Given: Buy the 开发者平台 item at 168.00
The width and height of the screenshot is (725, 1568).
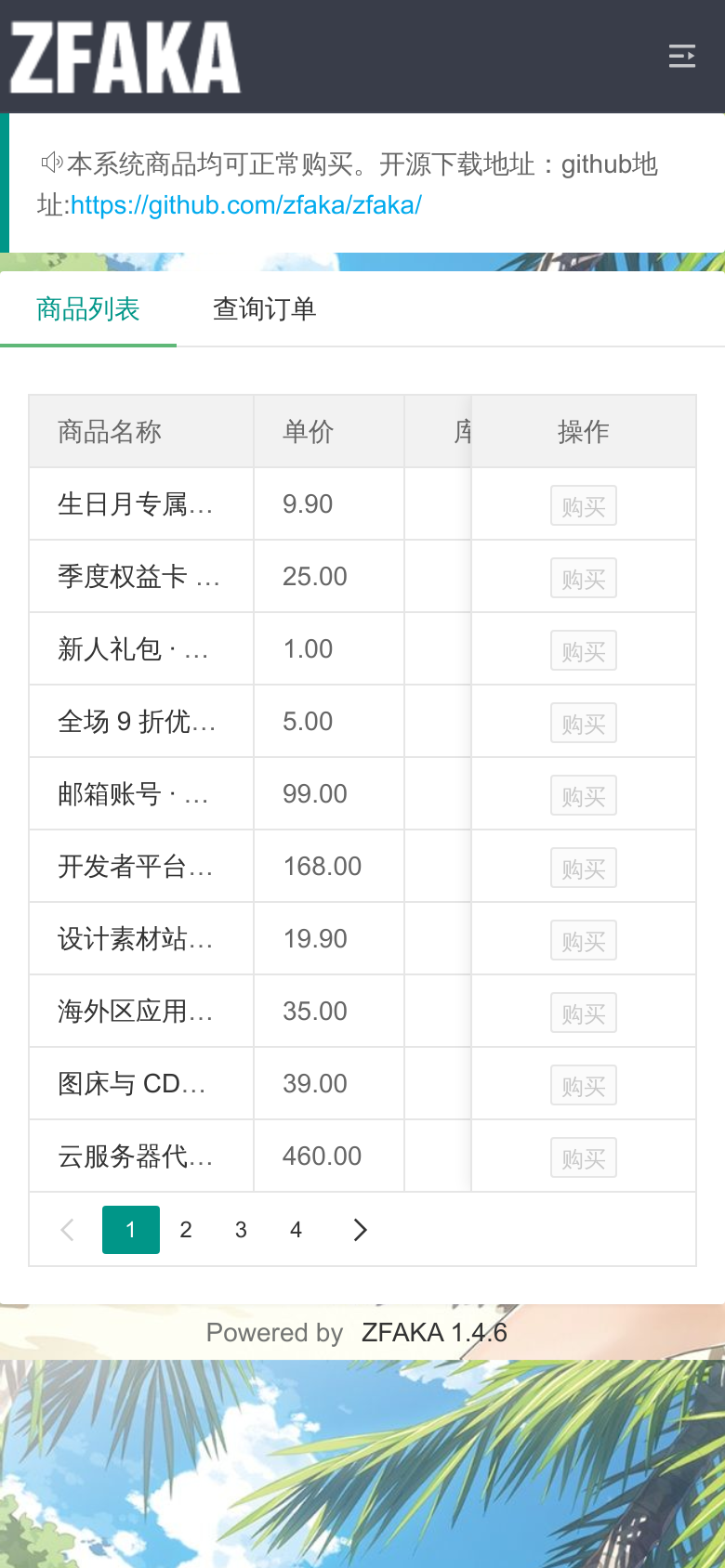Looking at the screenshot, I should click(x=584, y=869).
